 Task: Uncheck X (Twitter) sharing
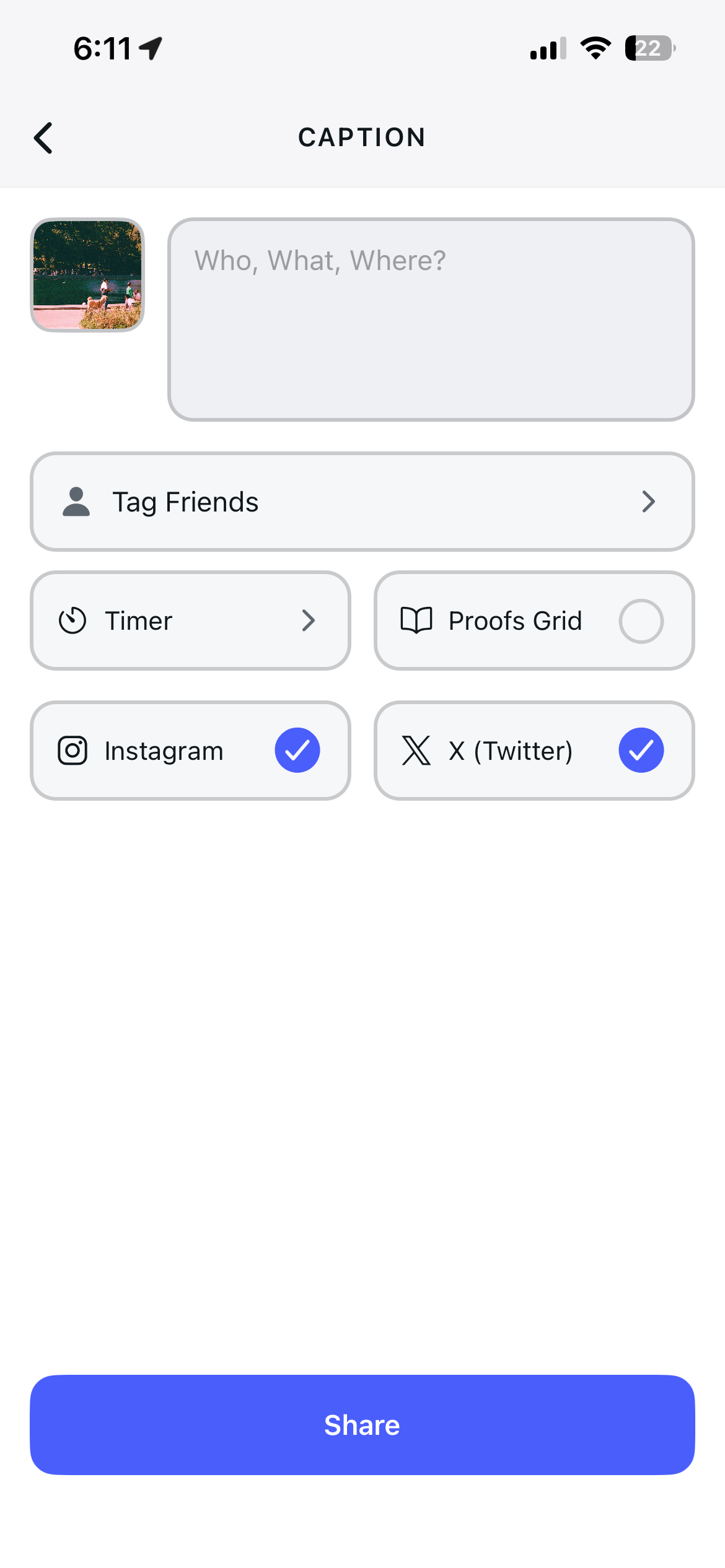click(x=641, y=751)
